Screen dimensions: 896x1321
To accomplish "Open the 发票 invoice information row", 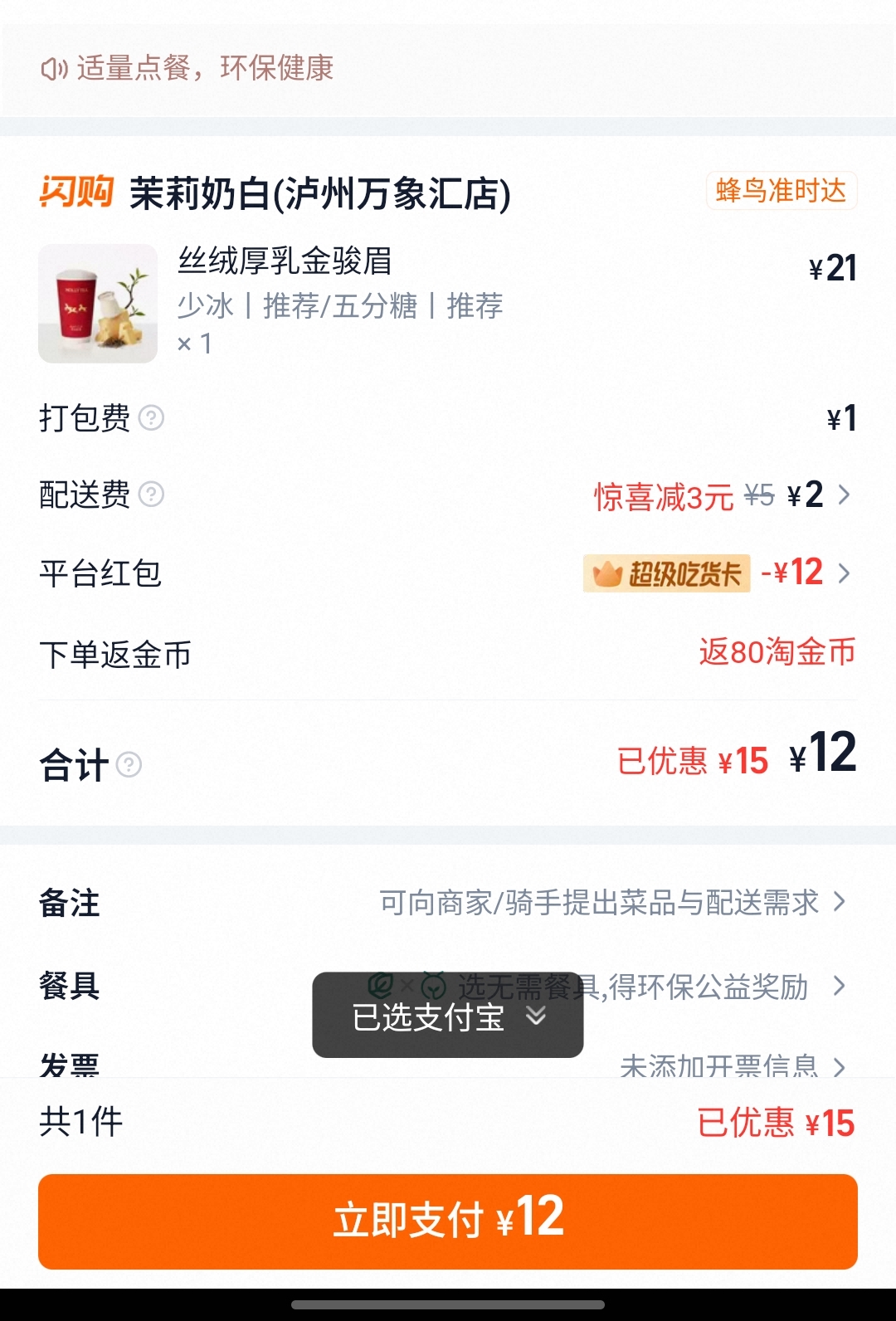I will [730, 1065].
